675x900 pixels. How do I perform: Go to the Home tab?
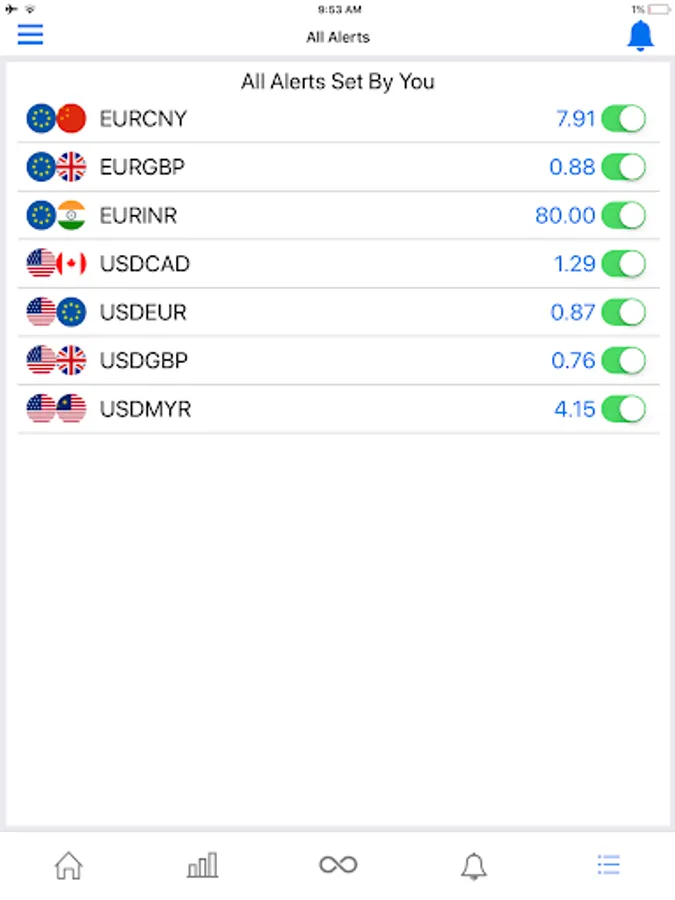click(68, 865)
